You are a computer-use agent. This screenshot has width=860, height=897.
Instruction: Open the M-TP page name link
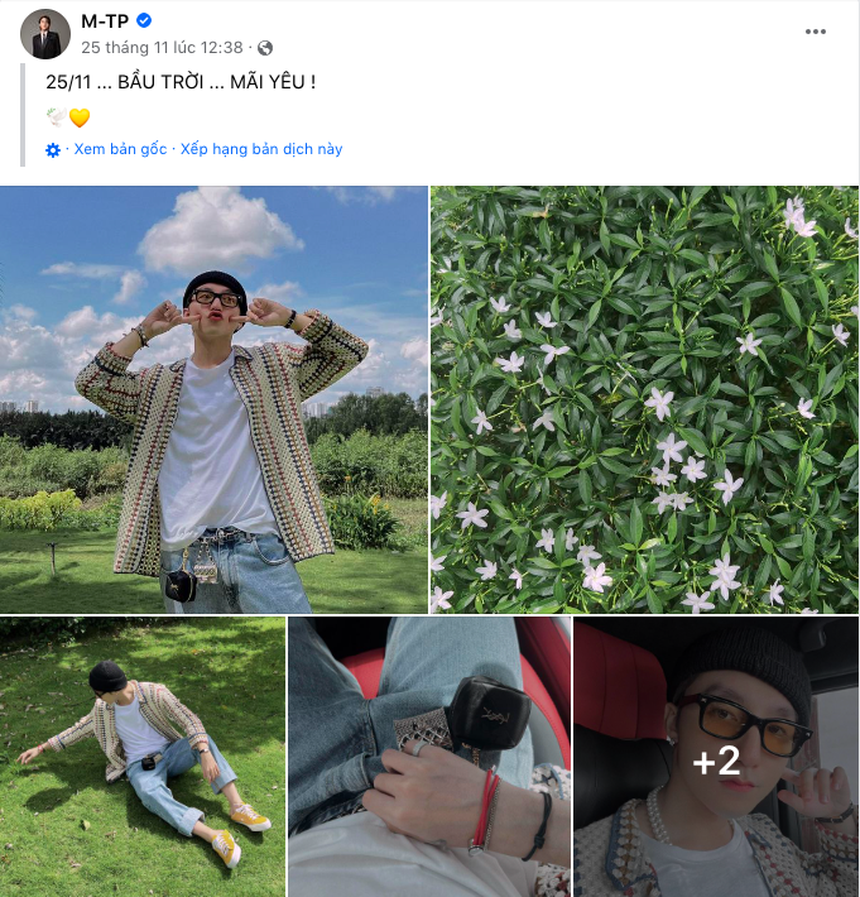pos(104,21)
